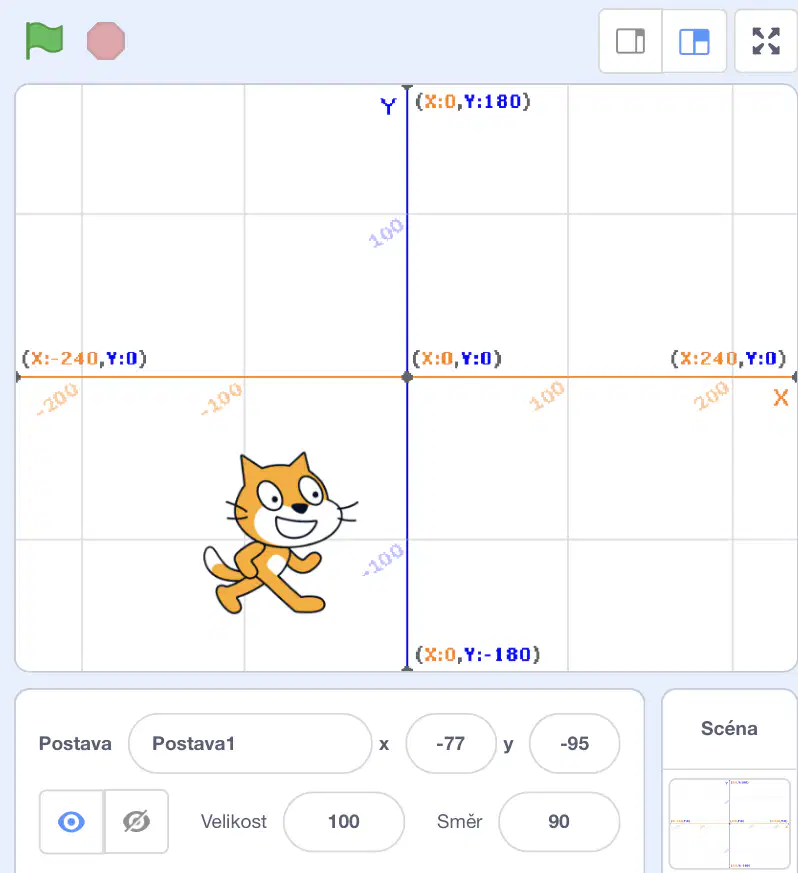Edit the Směr direction field
The width and height of the screenshot is (798, 873).
click(559, 821)
